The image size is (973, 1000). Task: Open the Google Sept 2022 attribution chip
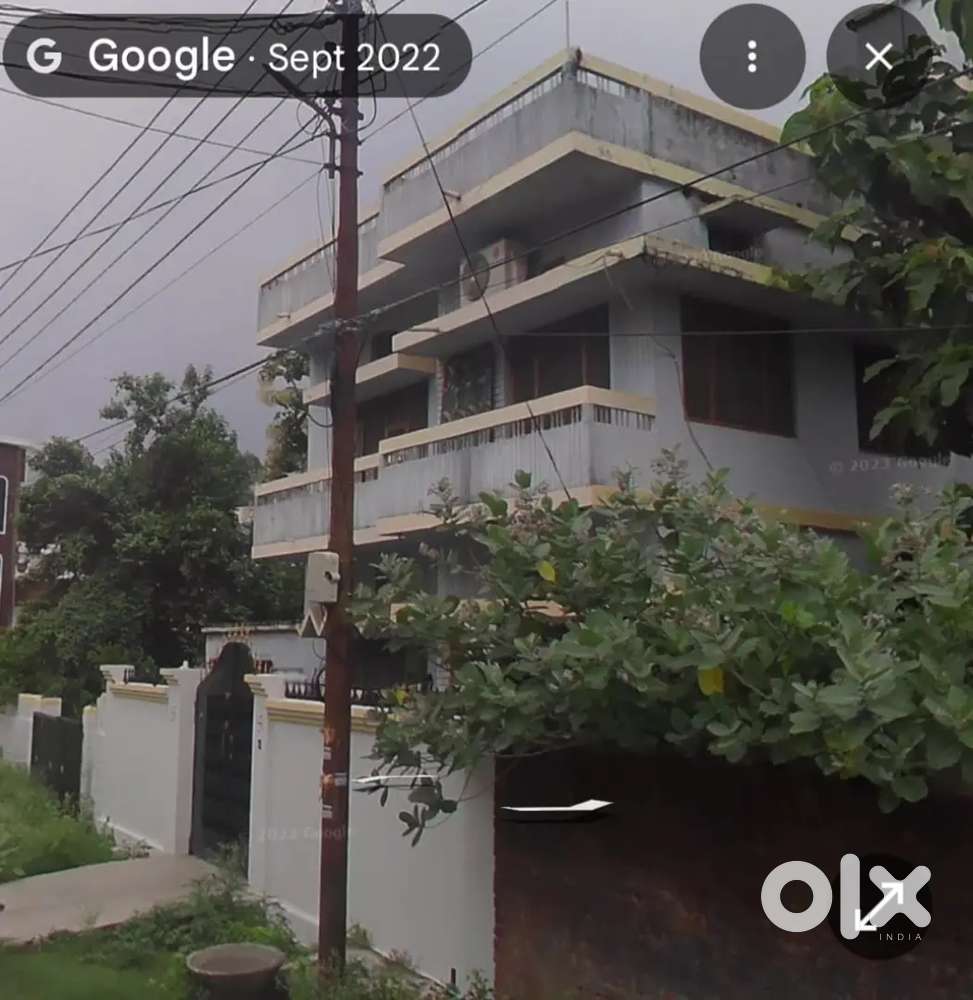238,57
